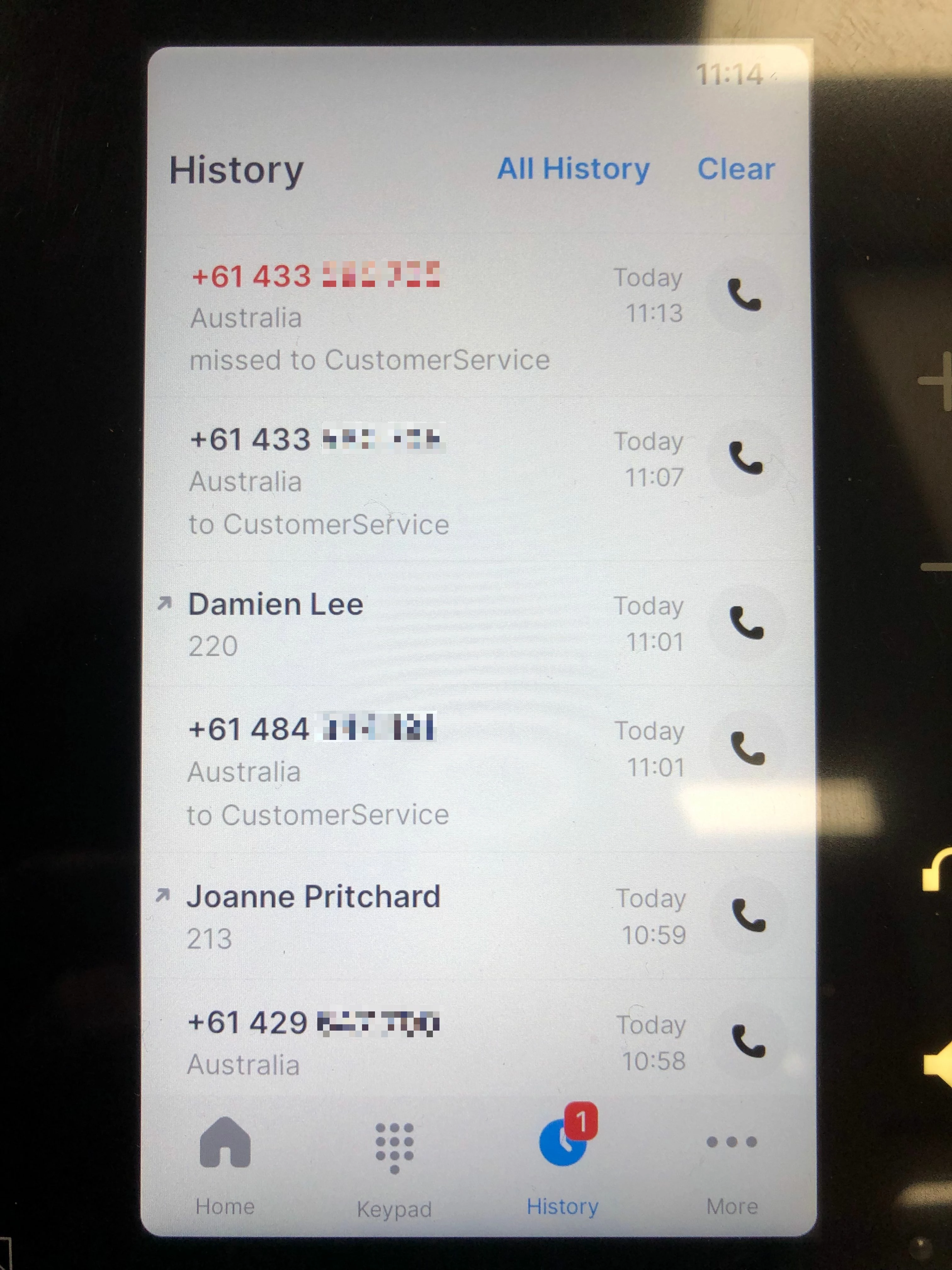Clear the call history
Viewport: 952px width, 1270px height.
click(x=736, y=169)
